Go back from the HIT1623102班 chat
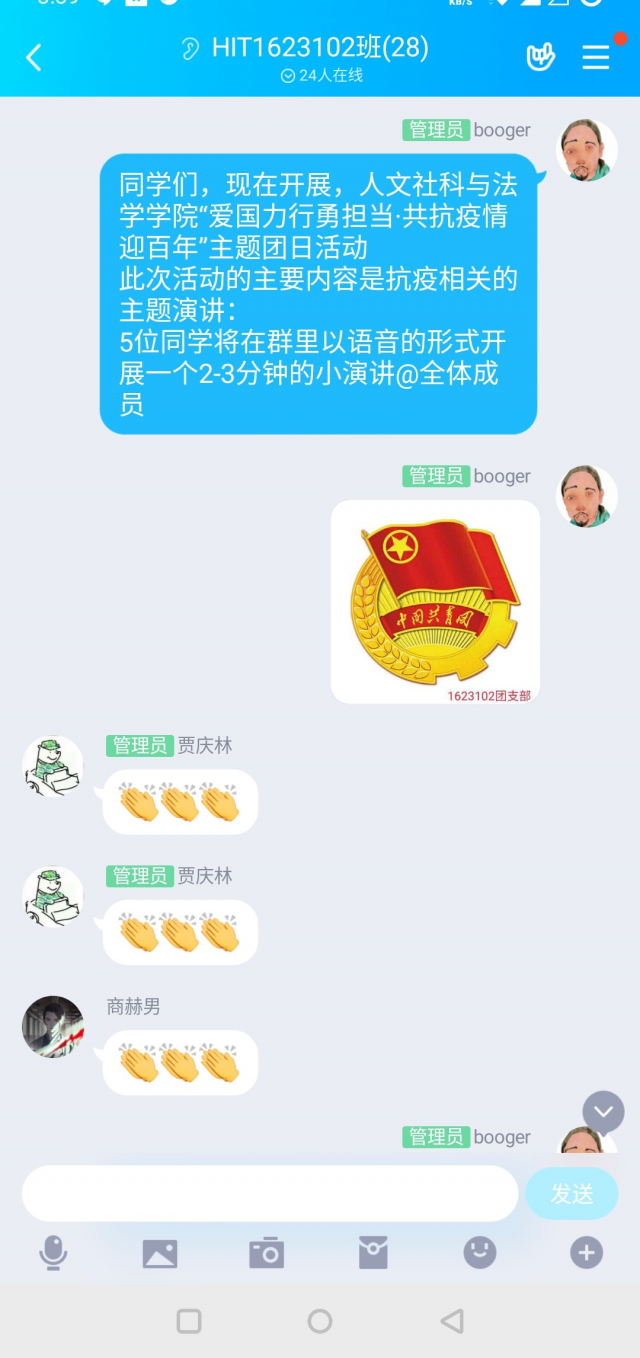The height and width of the screenshot is (1358, 640). (34, 58)
